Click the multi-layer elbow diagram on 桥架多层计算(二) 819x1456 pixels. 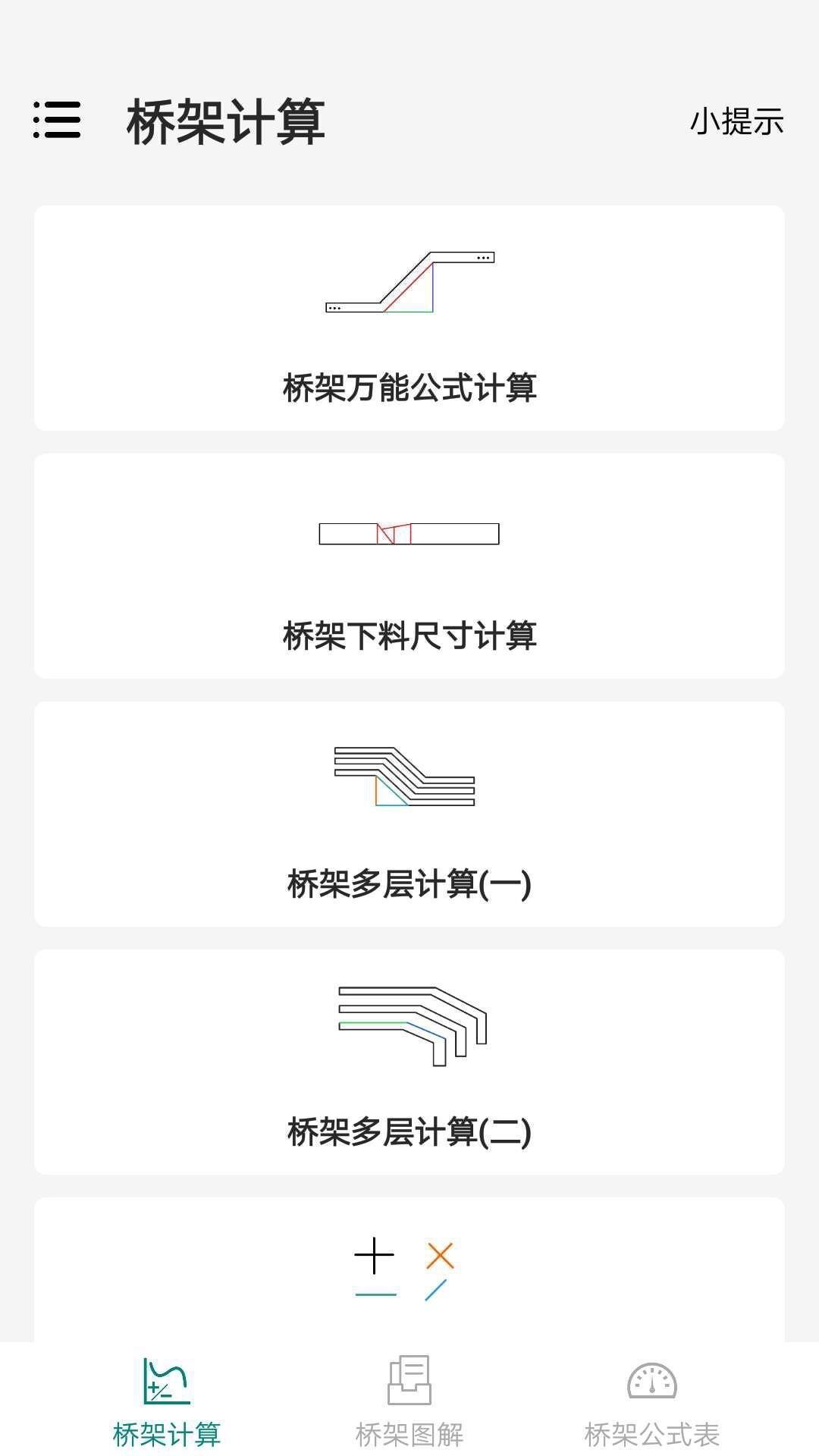click(409, 1024)
